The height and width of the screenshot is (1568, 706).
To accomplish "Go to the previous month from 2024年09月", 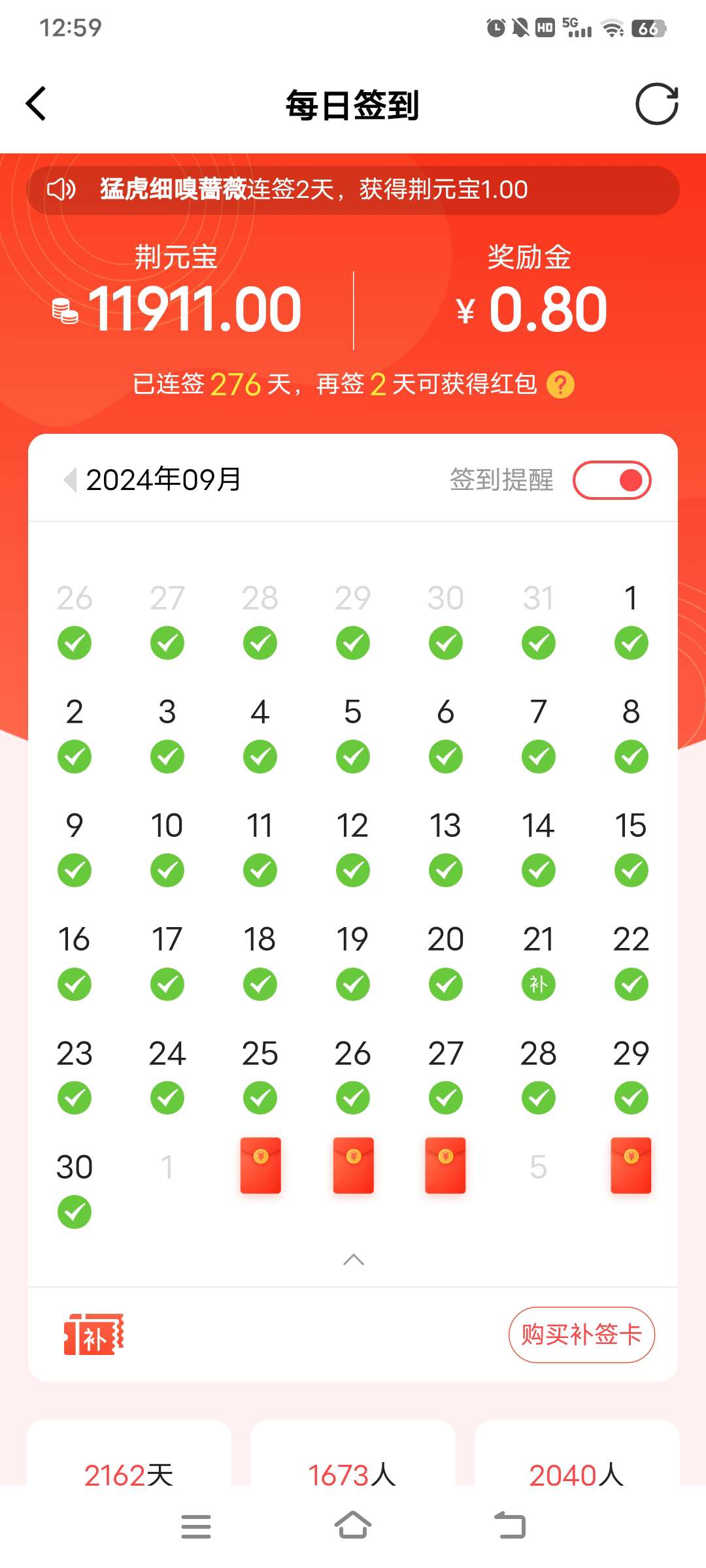I will tap(70, 480).
